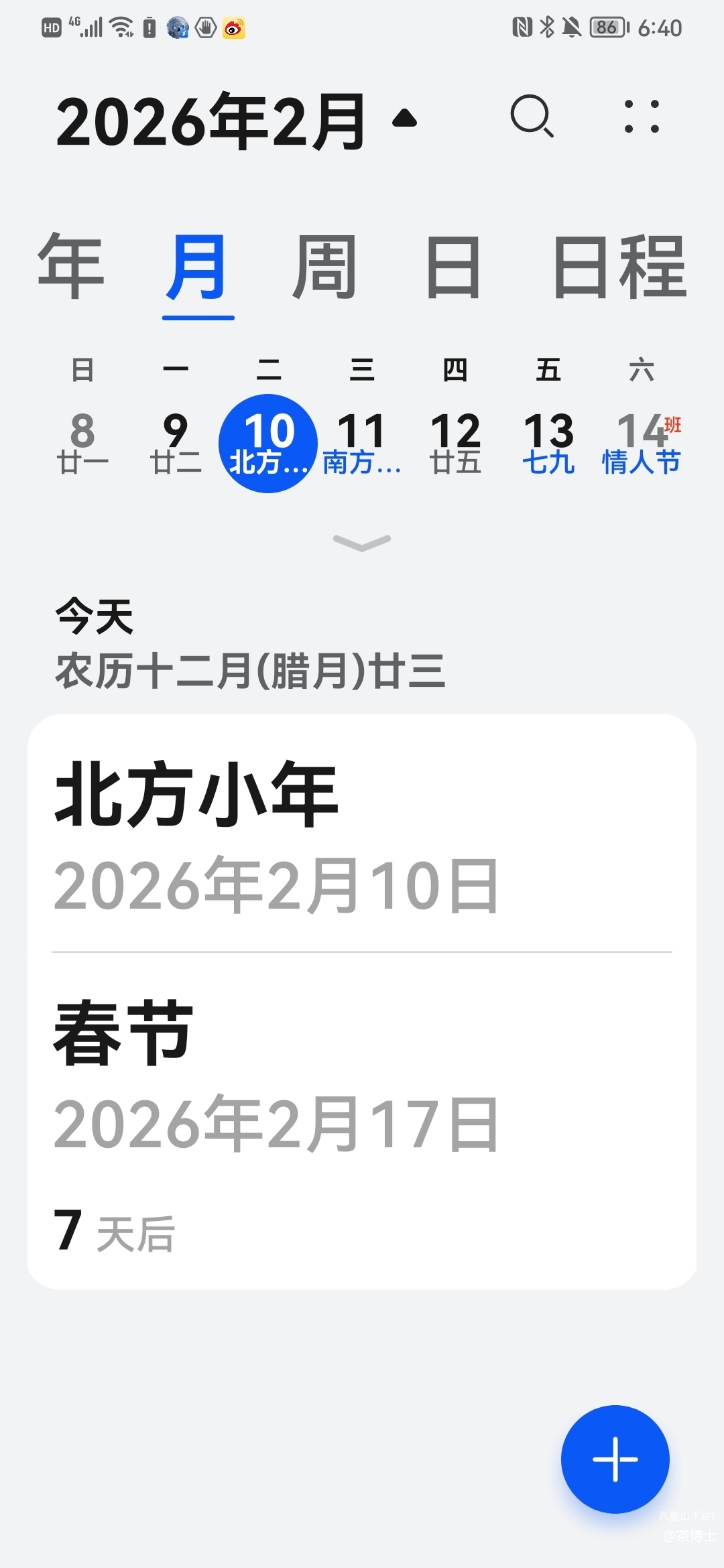
Task: Select February 8 on the calendar
Action: [82, 444]
